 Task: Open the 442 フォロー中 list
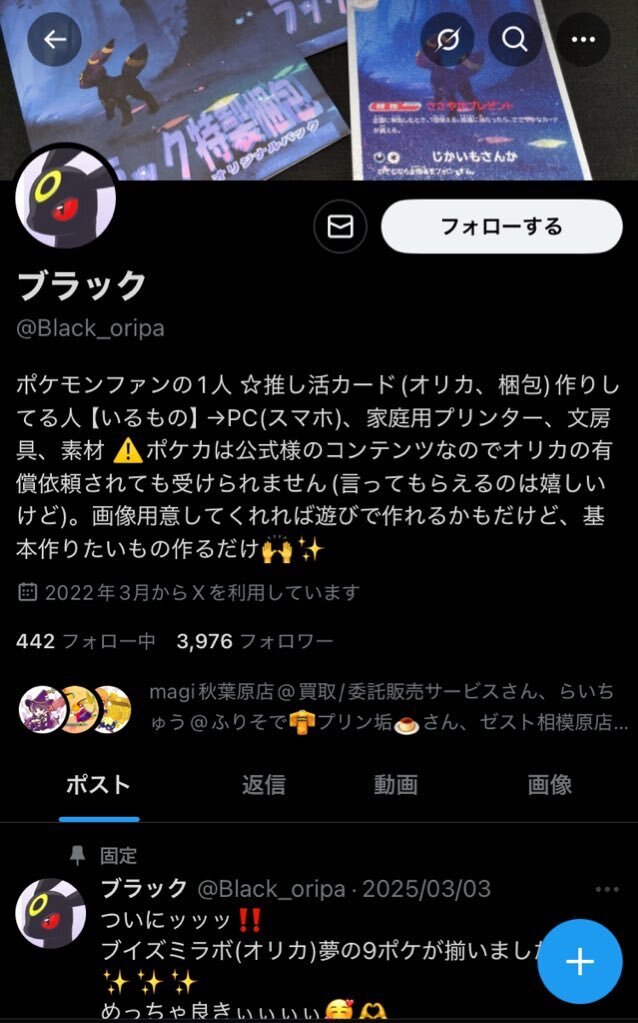click(86, 641)
